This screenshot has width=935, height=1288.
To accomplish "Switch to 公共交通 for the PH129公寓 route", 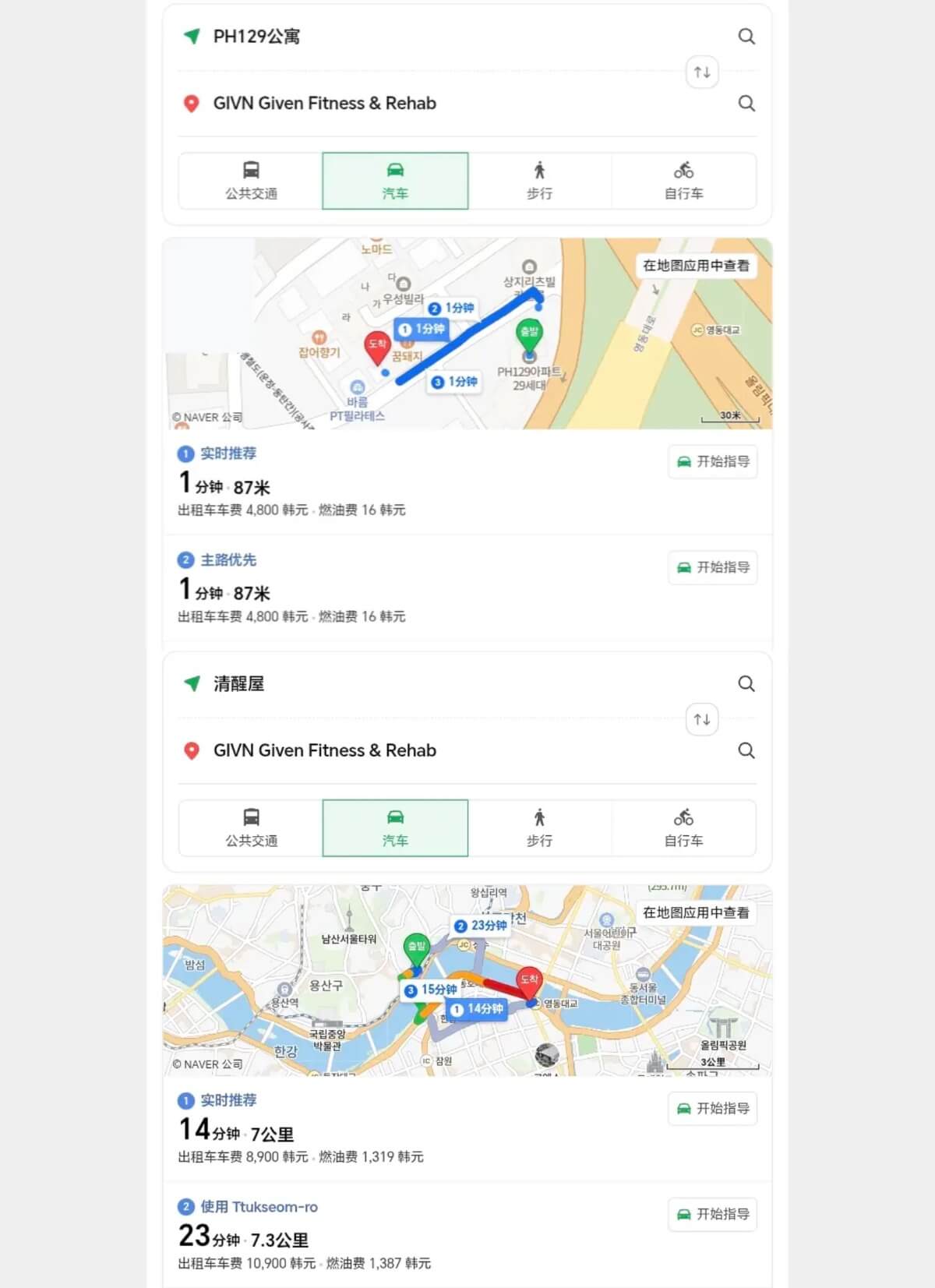I will (251, 181).
